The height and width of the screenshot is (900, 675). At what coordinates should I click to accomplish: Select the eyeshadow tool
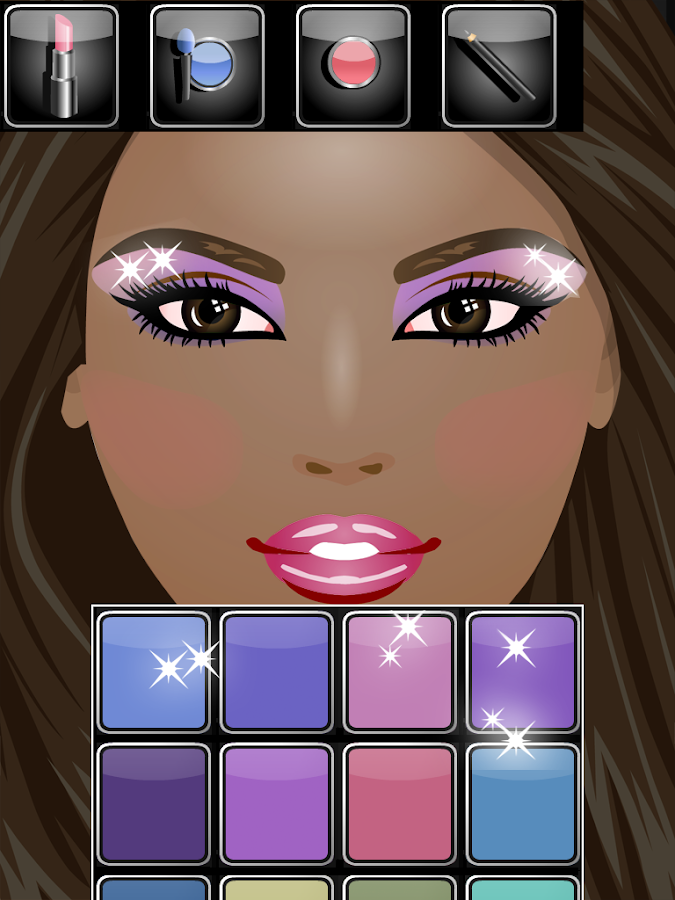click(x=207, y=66)
